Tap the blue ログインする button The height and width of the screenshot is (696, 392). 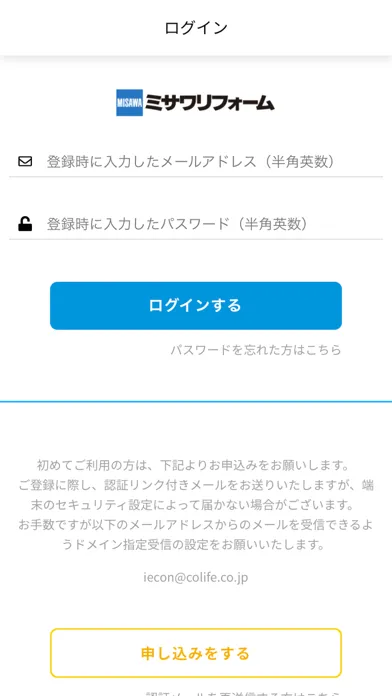coord(196,305)
